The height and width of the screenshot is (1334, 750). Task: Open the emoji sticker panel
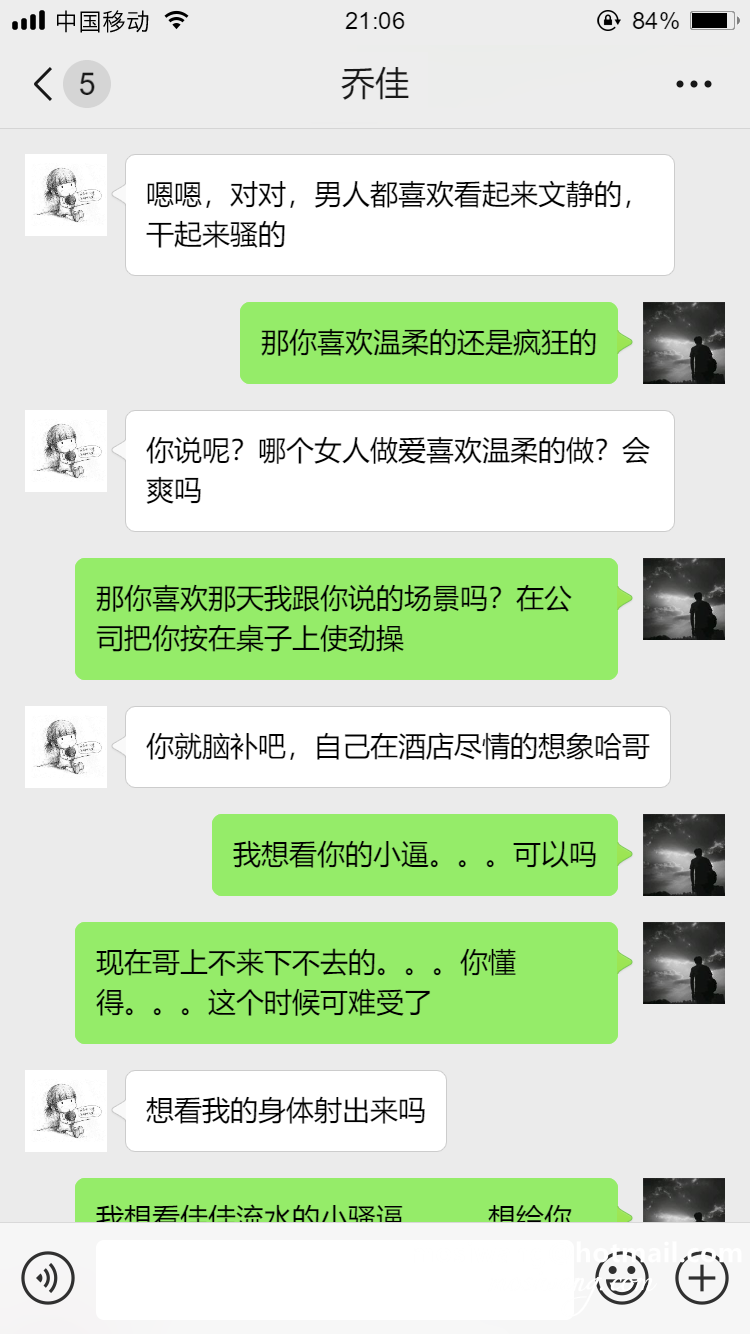[622, 1278]
